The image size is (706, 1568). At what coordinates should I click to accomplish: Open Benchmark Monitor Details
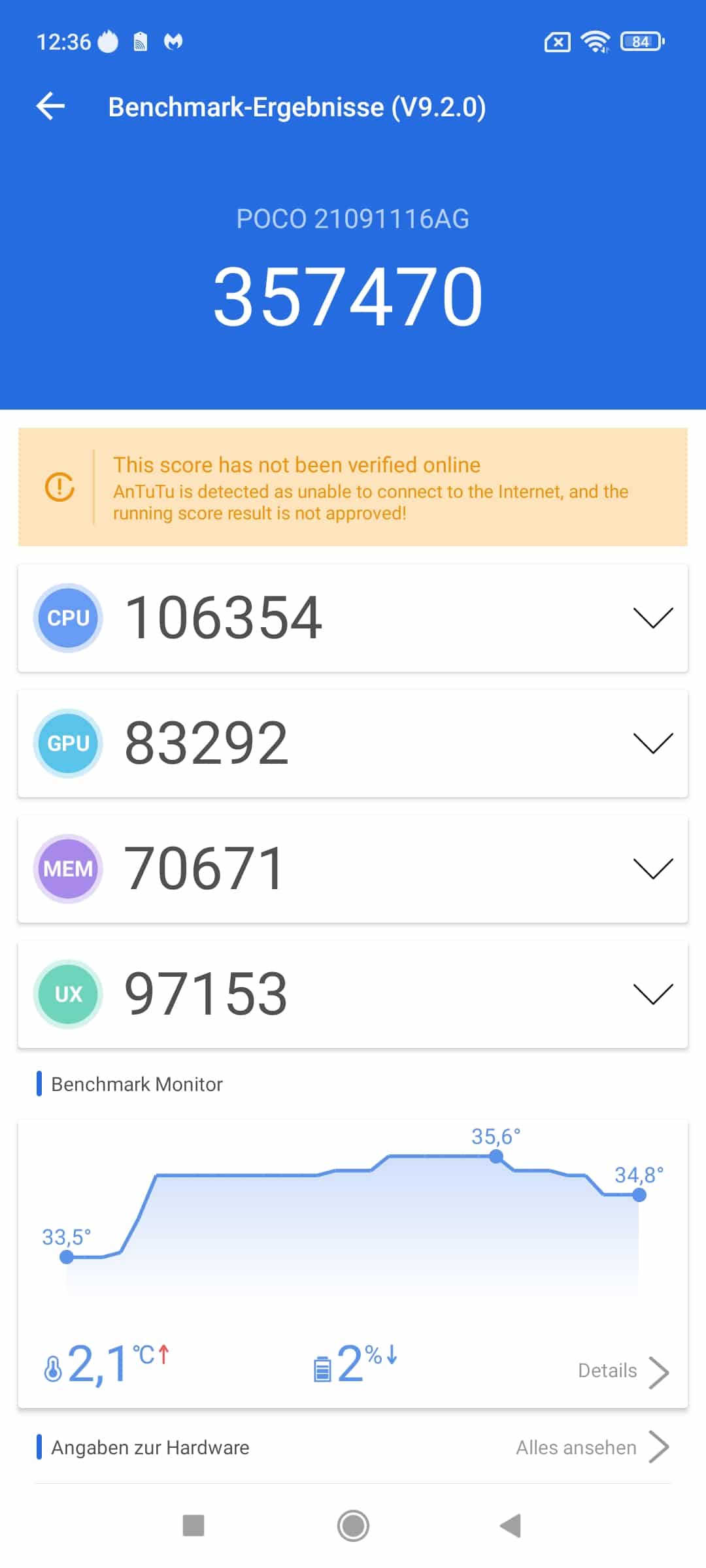point(623,1371)
